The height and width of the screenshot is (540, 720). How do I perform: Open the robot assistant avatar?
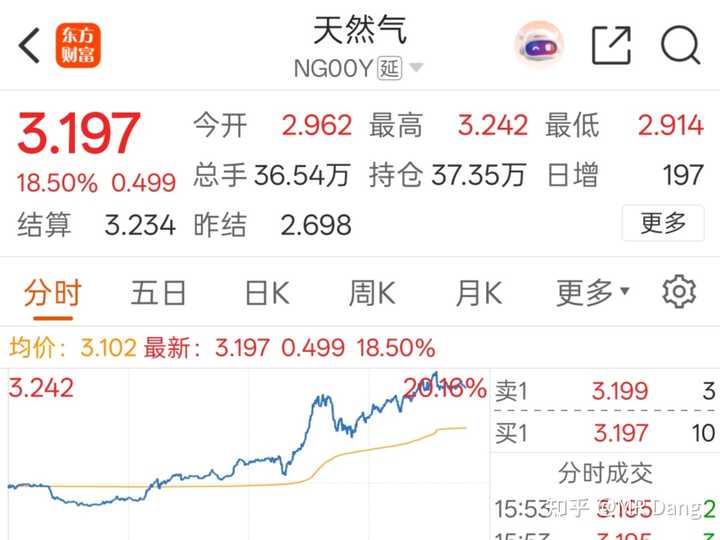coord(539,46)
